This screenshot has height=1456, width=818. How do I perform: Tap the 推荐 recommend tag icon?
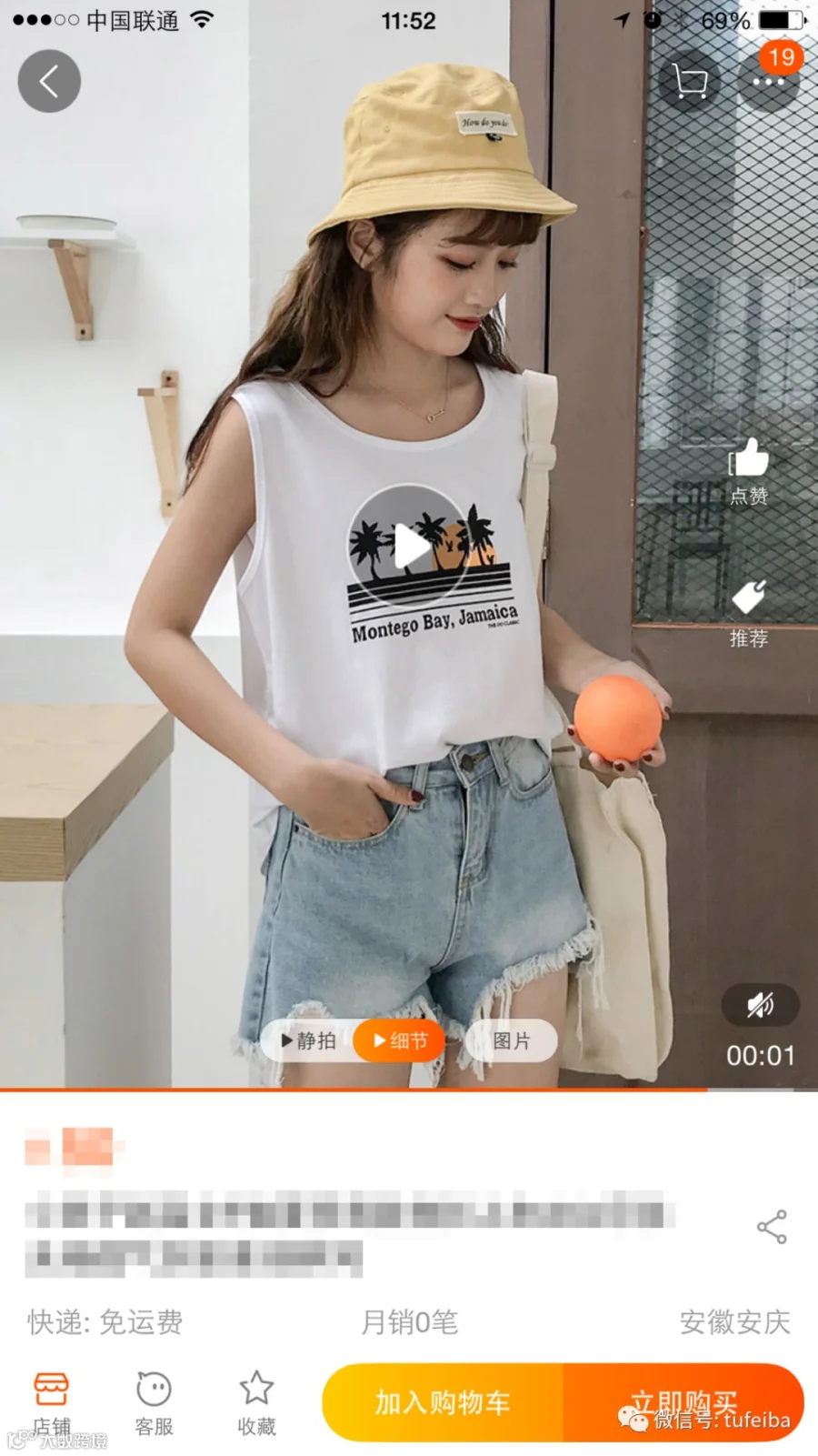coord(748,614)
